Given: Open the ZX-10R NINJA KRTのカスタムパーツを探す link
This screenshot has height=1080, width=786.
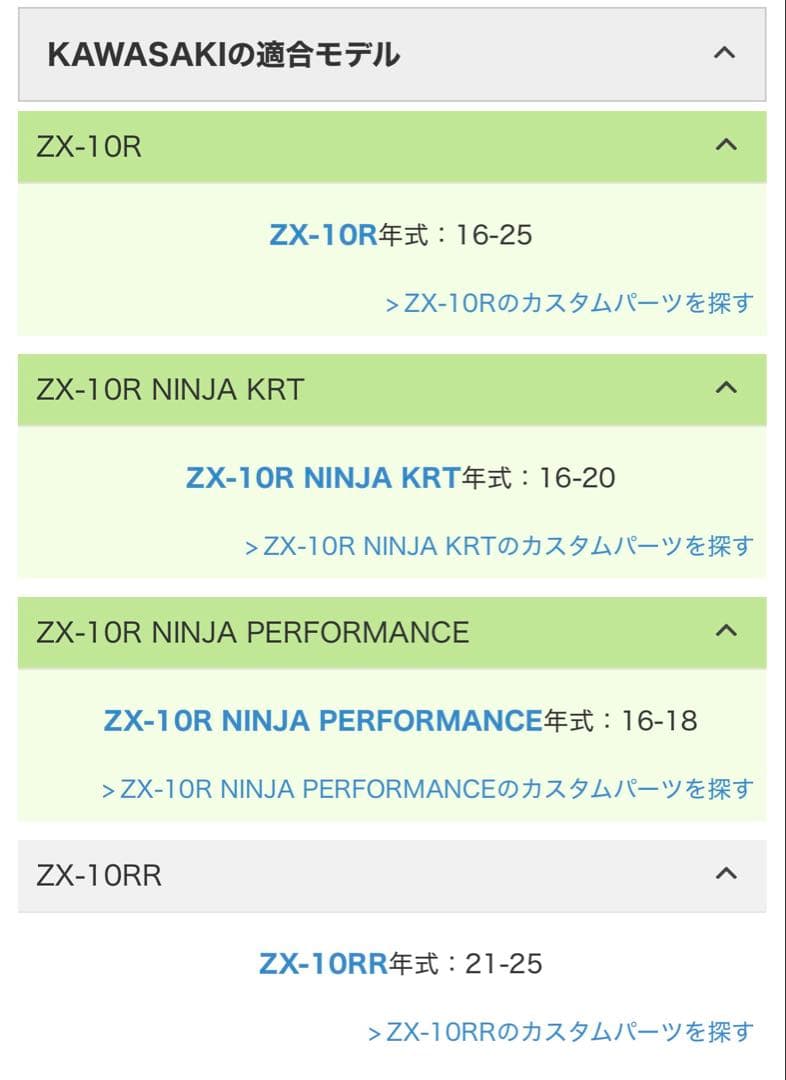Looking at the screenshot, I should click(x=505, y=547).
